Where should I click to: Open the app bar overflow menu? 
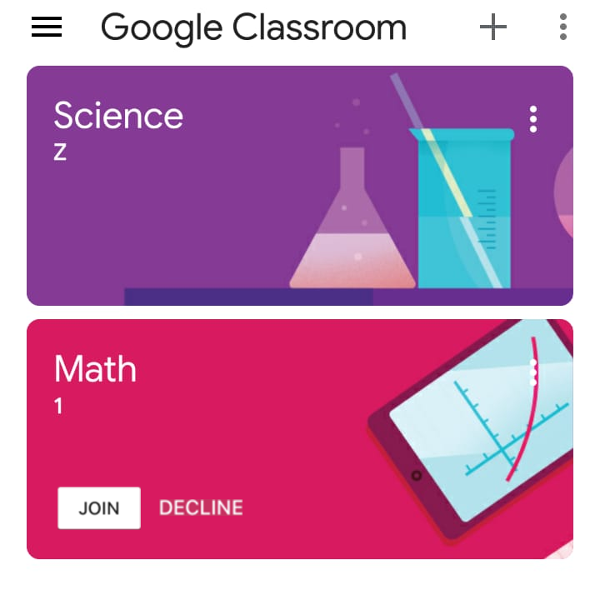point(564,28)
